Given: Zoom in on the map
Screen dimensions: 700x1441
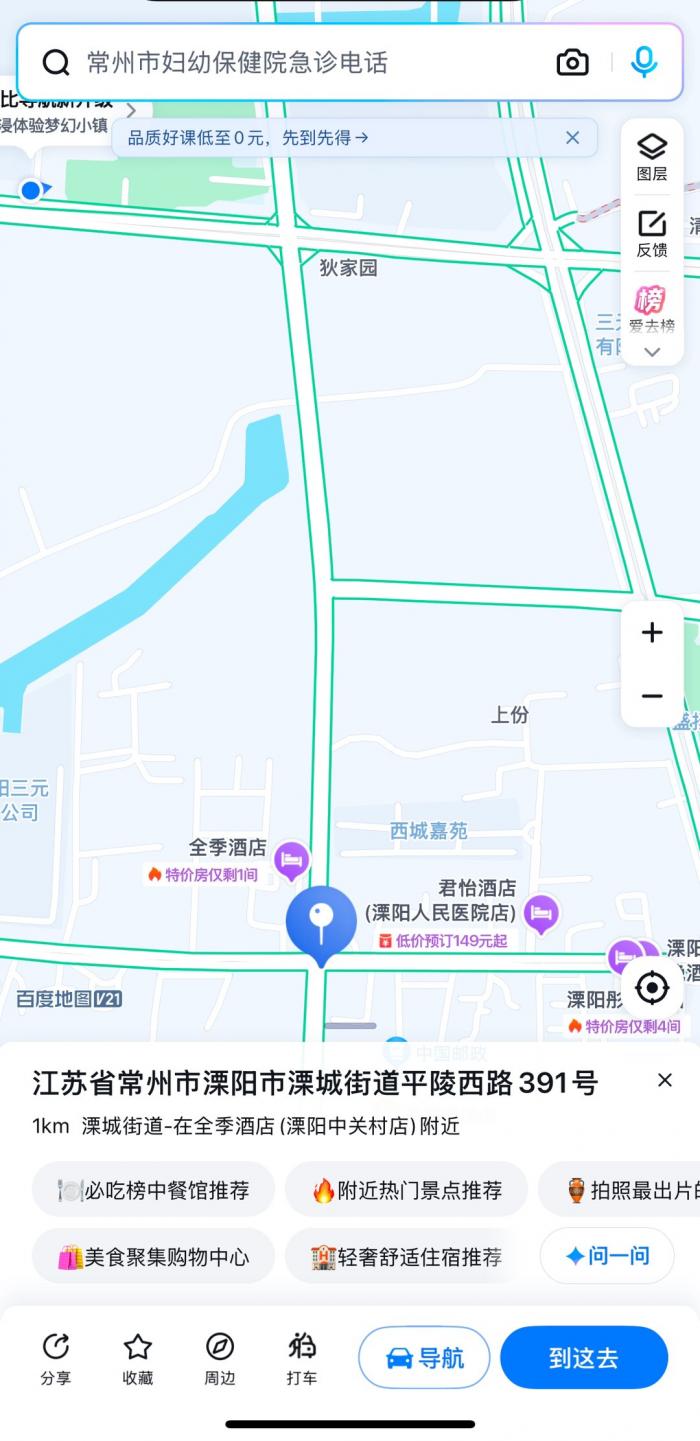Looking at the screenshot, I should (x=652, y=632).
